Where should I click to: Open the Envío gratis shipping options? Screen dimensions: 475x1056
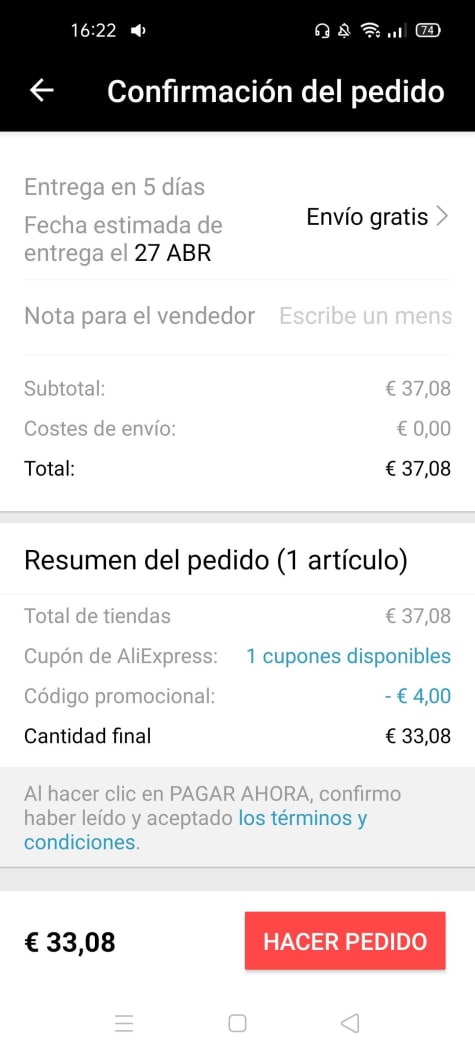[377, 217]
